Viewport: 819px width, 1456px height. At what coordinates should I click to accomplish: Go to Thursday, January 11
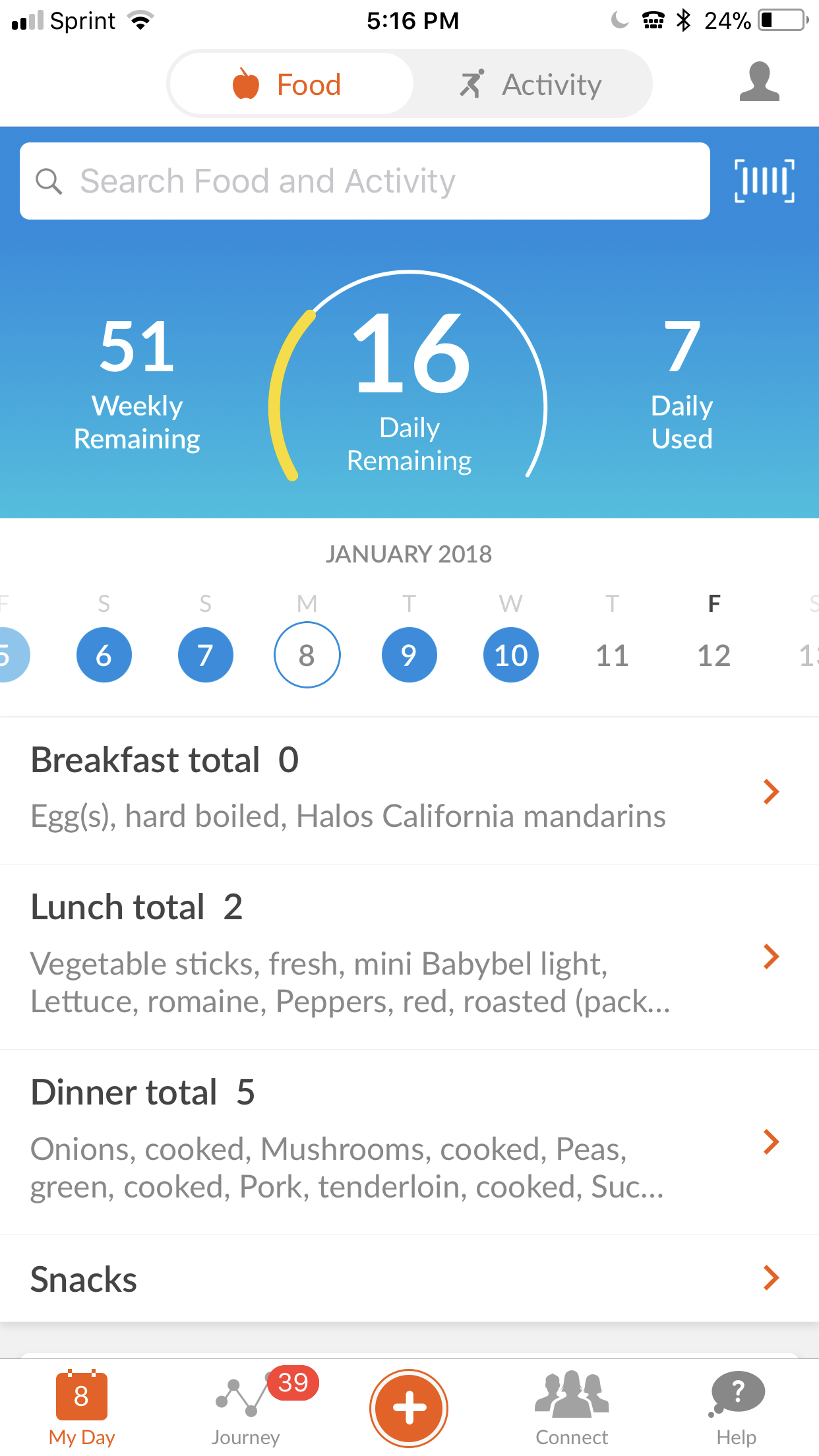pos(612,655)
